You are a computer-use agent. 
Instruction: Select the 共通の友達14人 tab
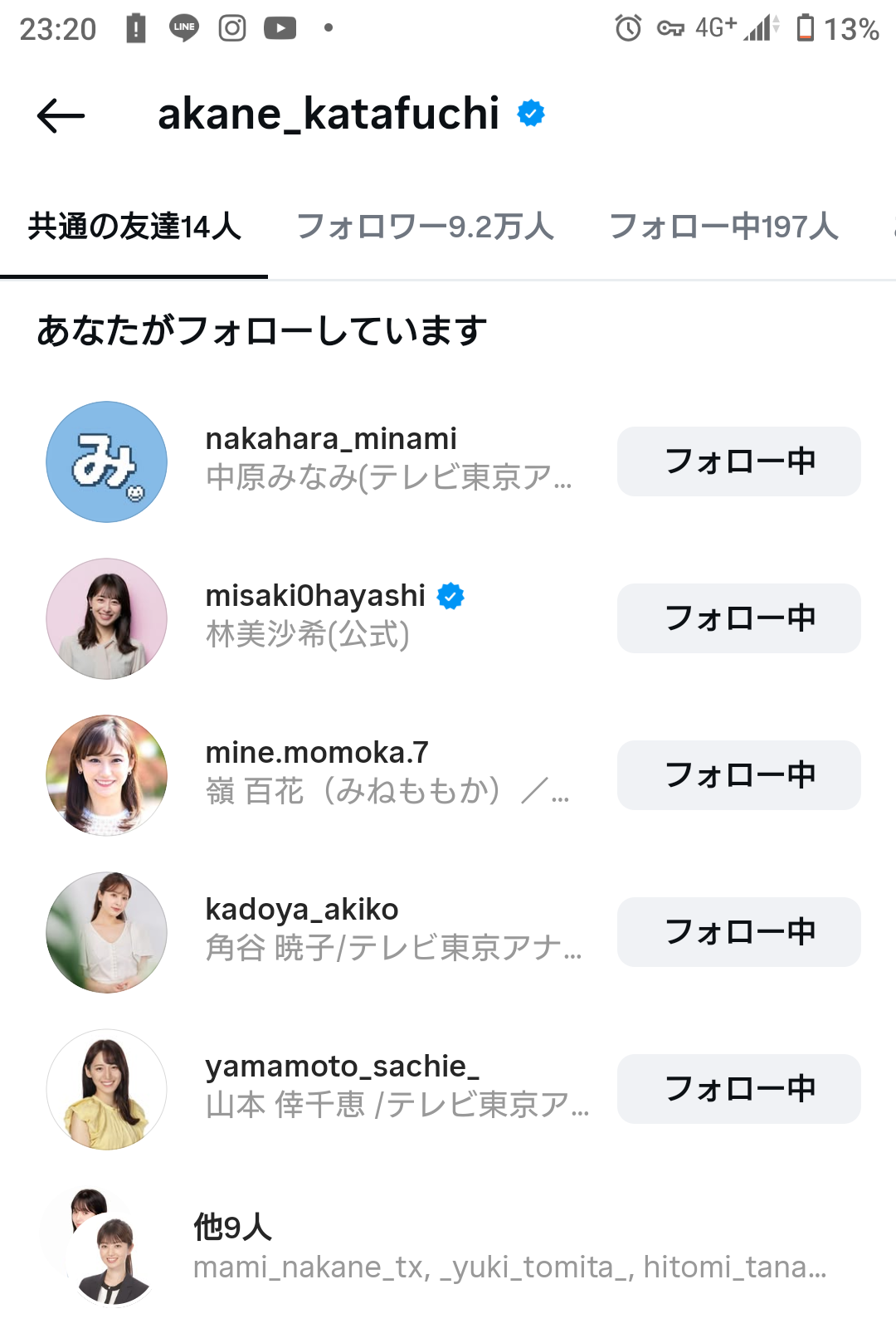click(x=134, y=227)
